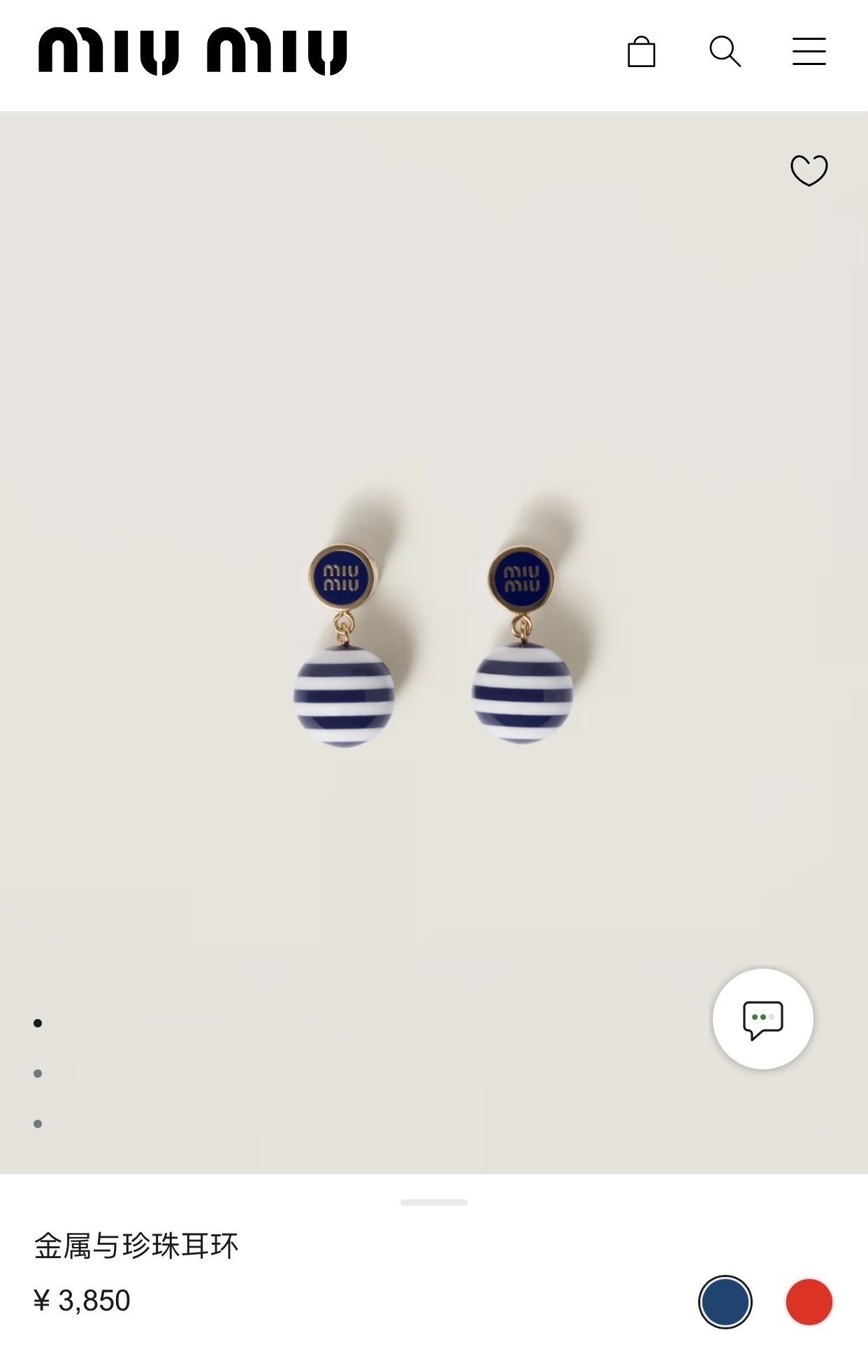The height and width of the screenshot is (1372, 868).
Task: Expand product details sheet handle
Action: [433, 1202]
